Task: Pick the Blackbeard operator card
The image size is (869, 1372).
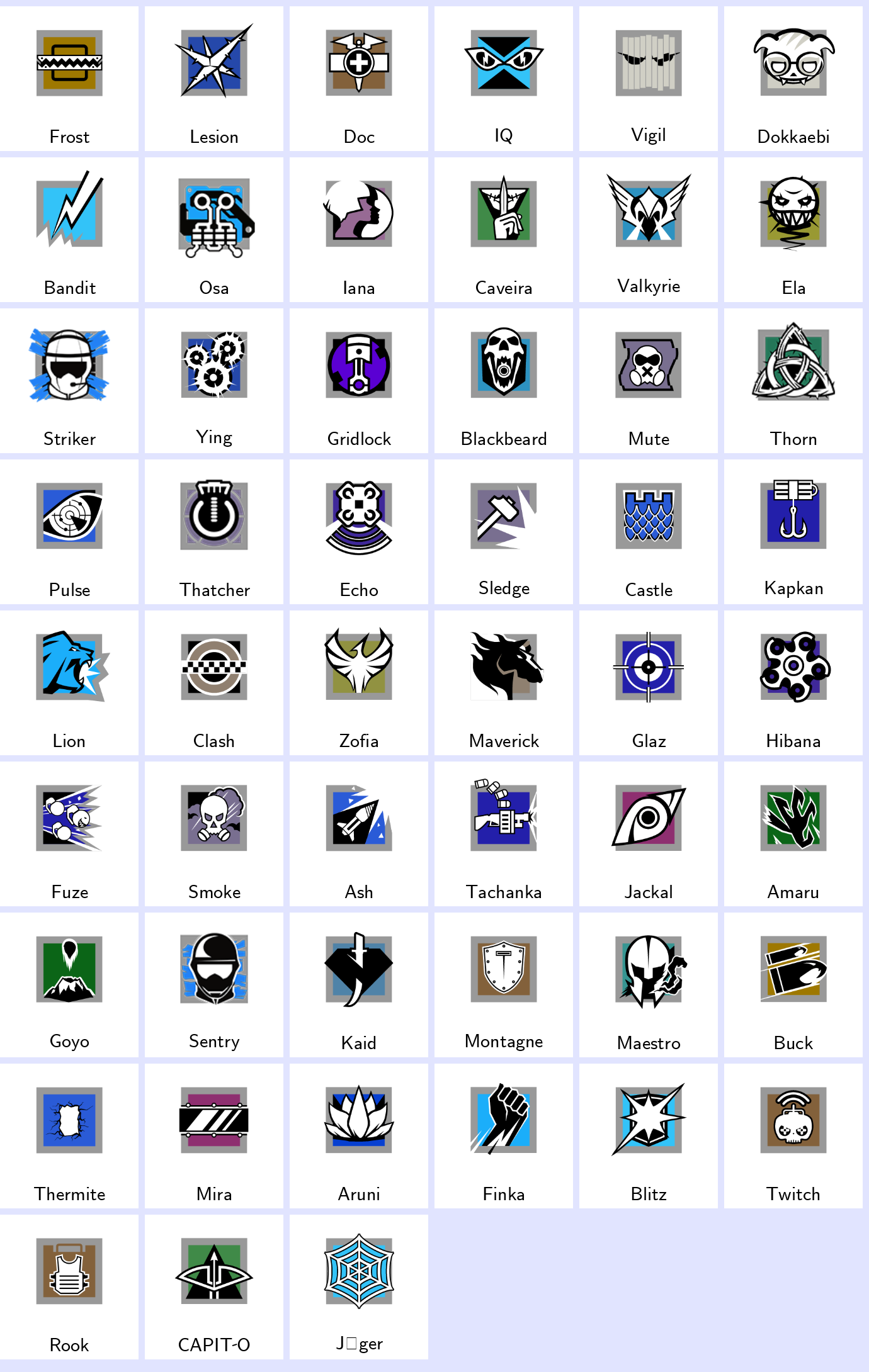Action: coord(504,381)
